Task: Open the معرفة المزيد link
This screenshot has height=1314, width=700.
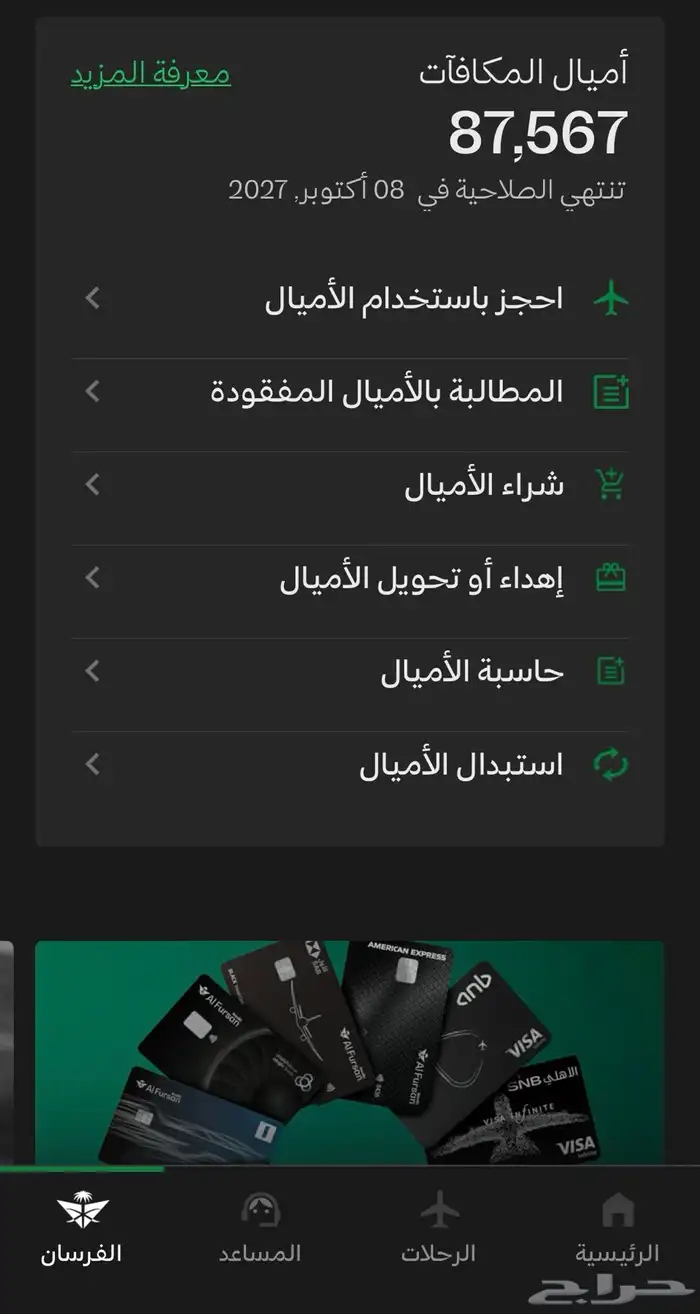Action: [150, 74]
